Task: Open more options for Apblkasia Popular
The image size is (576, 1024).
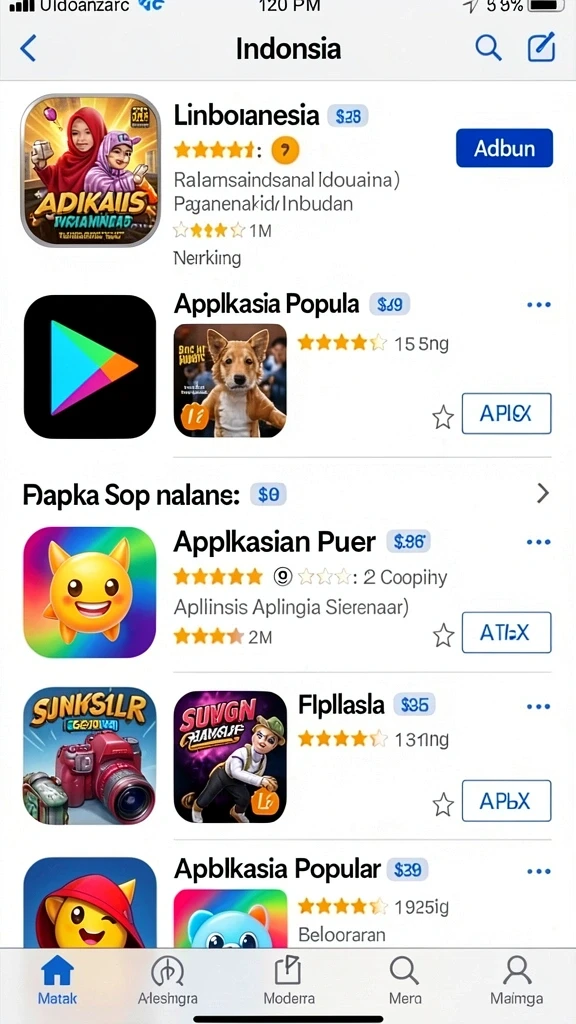Action: pyautogui.click(x=538, y=871)
